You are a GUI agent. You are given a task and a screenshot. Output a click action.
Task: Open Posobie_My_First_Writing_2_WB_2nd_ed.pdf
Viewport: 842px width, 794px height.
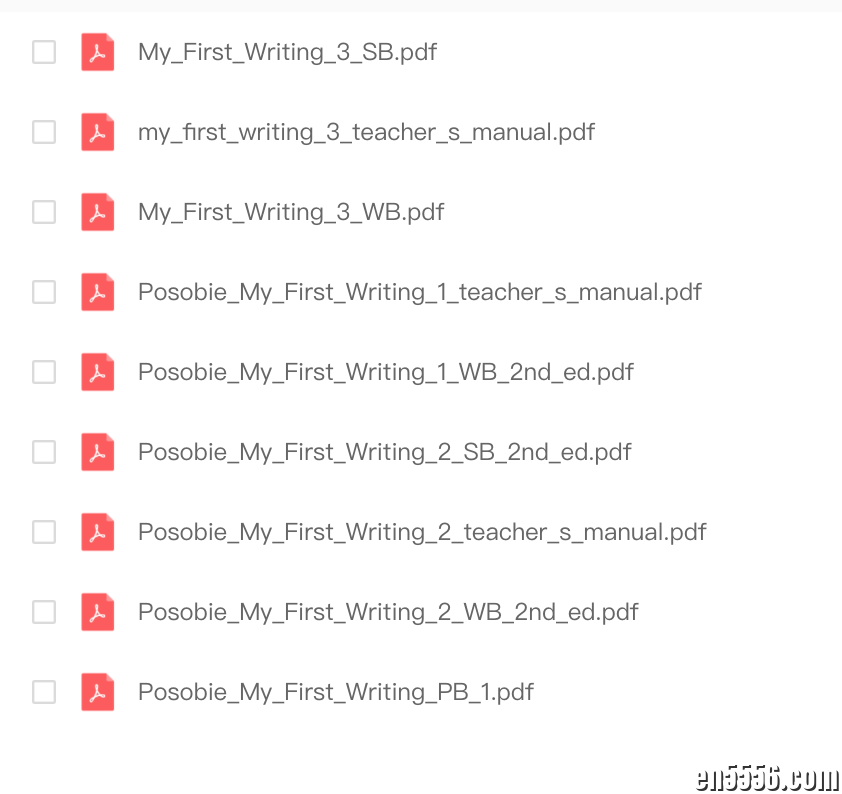click(388, 612)
